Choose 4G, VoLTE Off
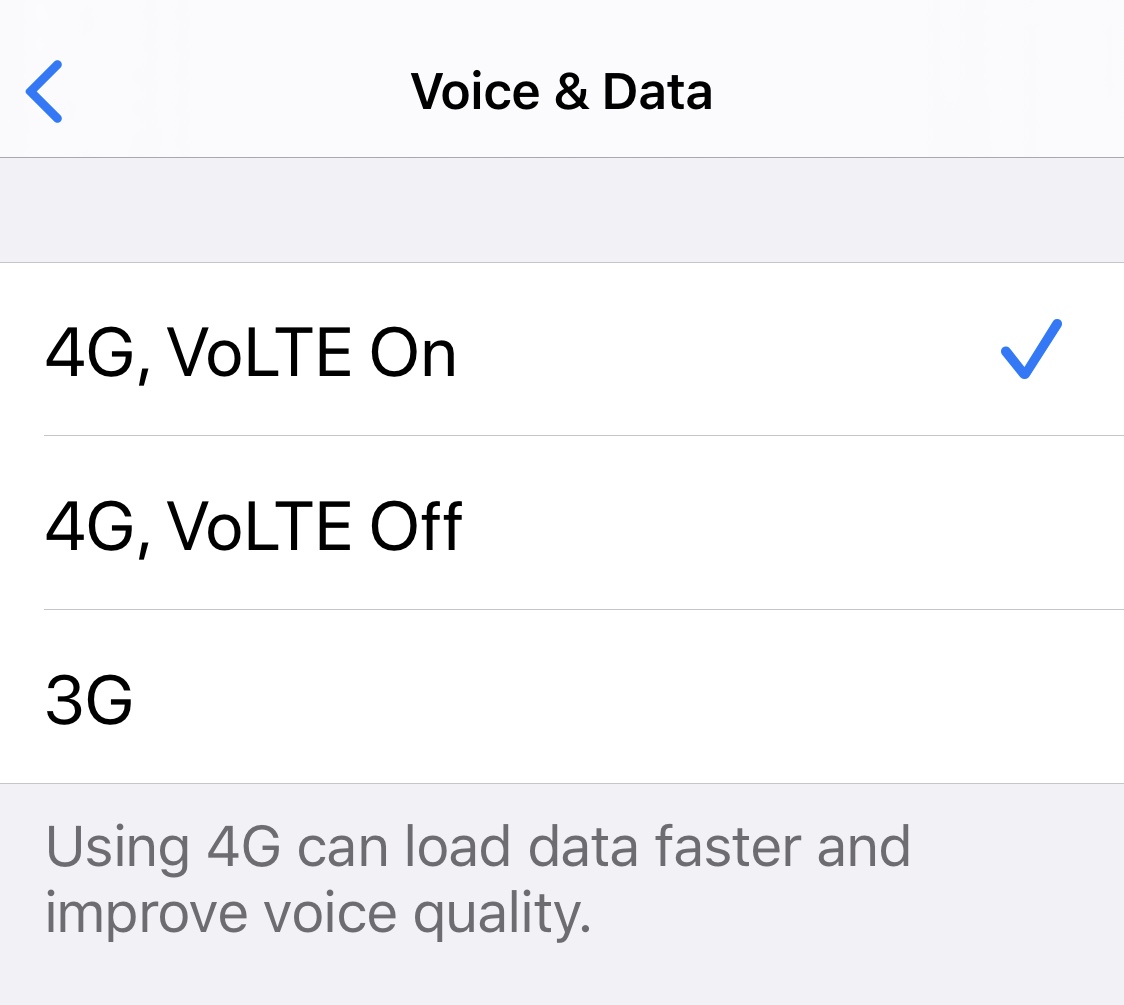The image size is (1124, 1005). [562, 523]
